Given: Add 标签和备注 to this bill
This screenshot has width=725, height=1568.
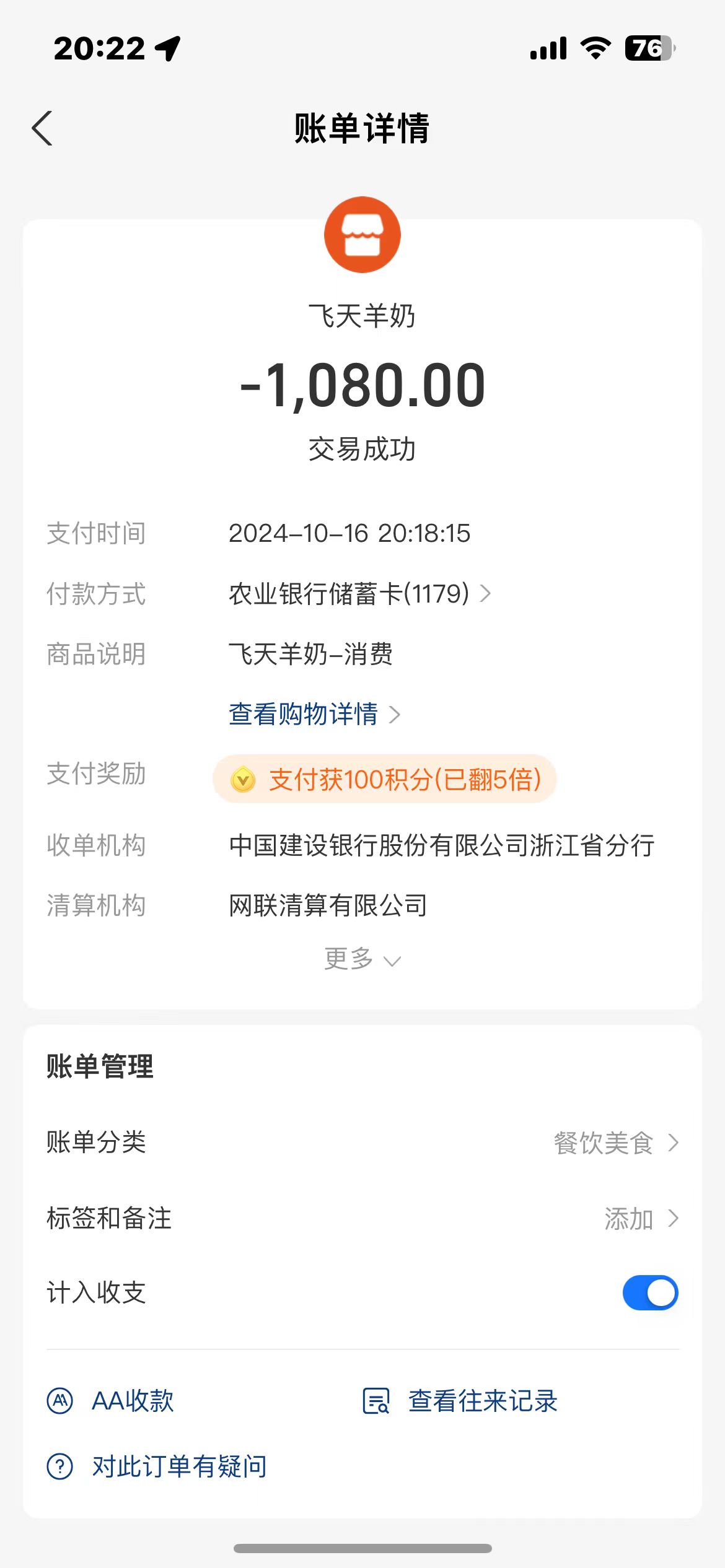Looking at the screenshot, I should 638,1218.
